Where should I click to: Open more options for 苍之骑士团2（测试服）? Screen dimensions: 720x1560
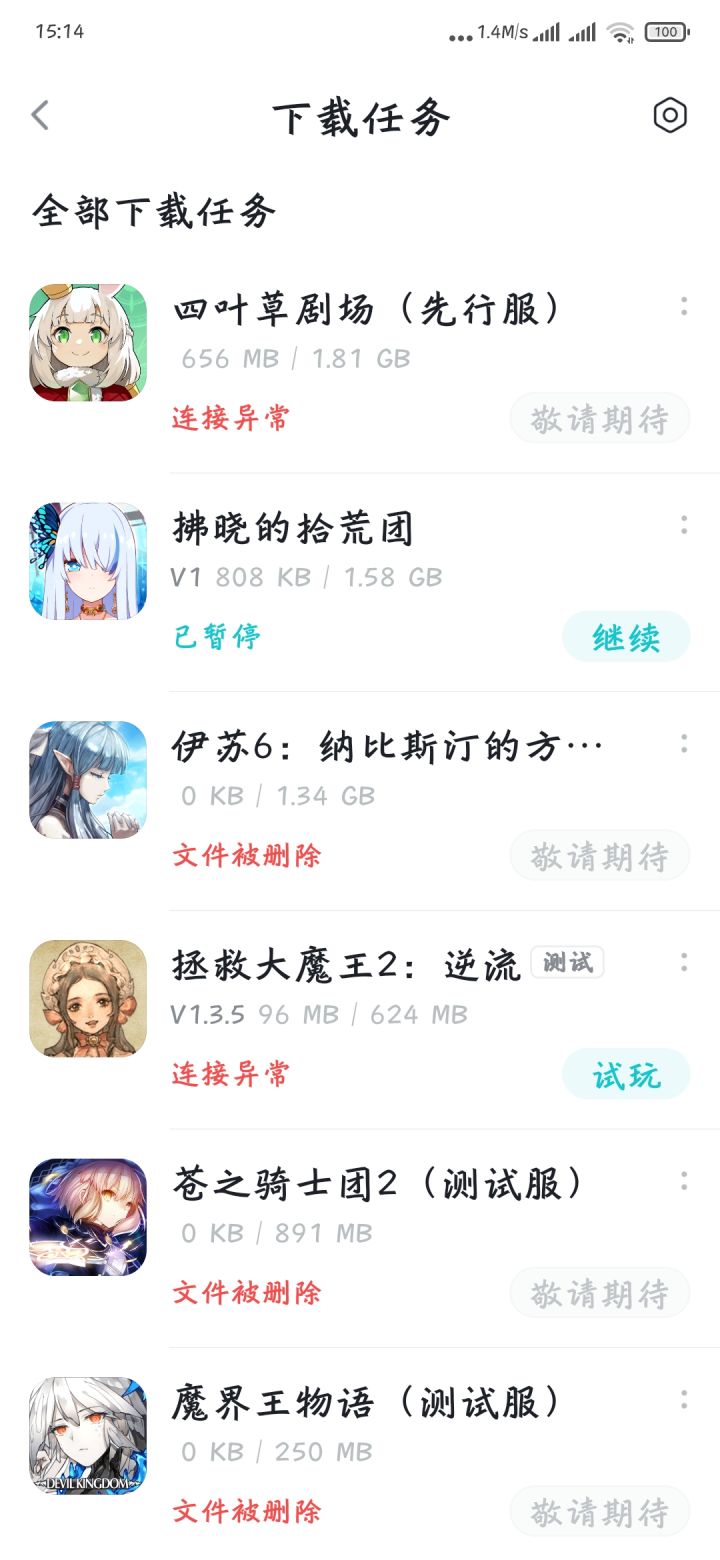[x=684, y=1181]
